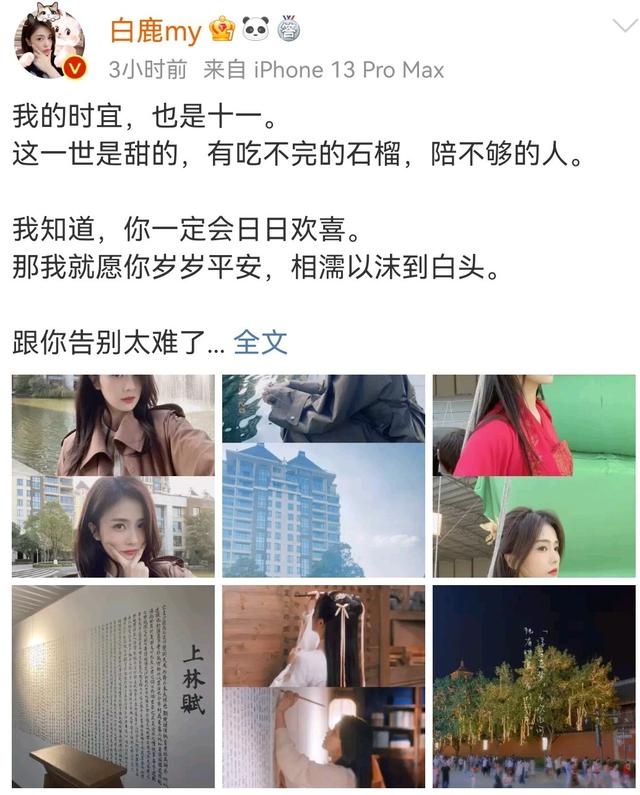Open the photo with brown coat selfies
The width and height of the screenshot is (640, 795).
(113, 476)
